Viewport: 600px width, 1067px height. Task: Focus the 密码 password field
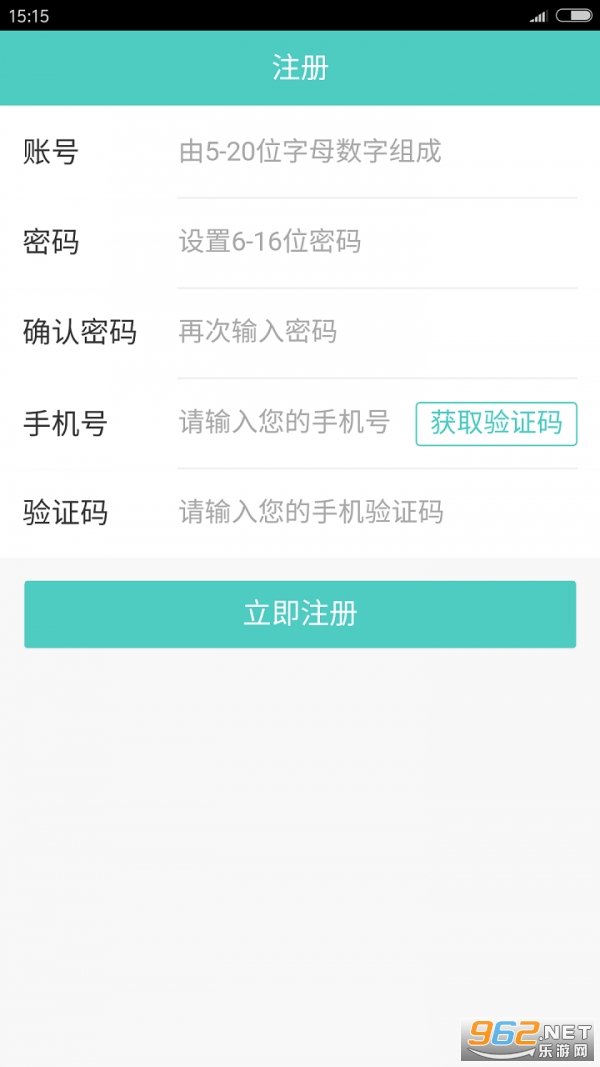[x=377, y=242]
